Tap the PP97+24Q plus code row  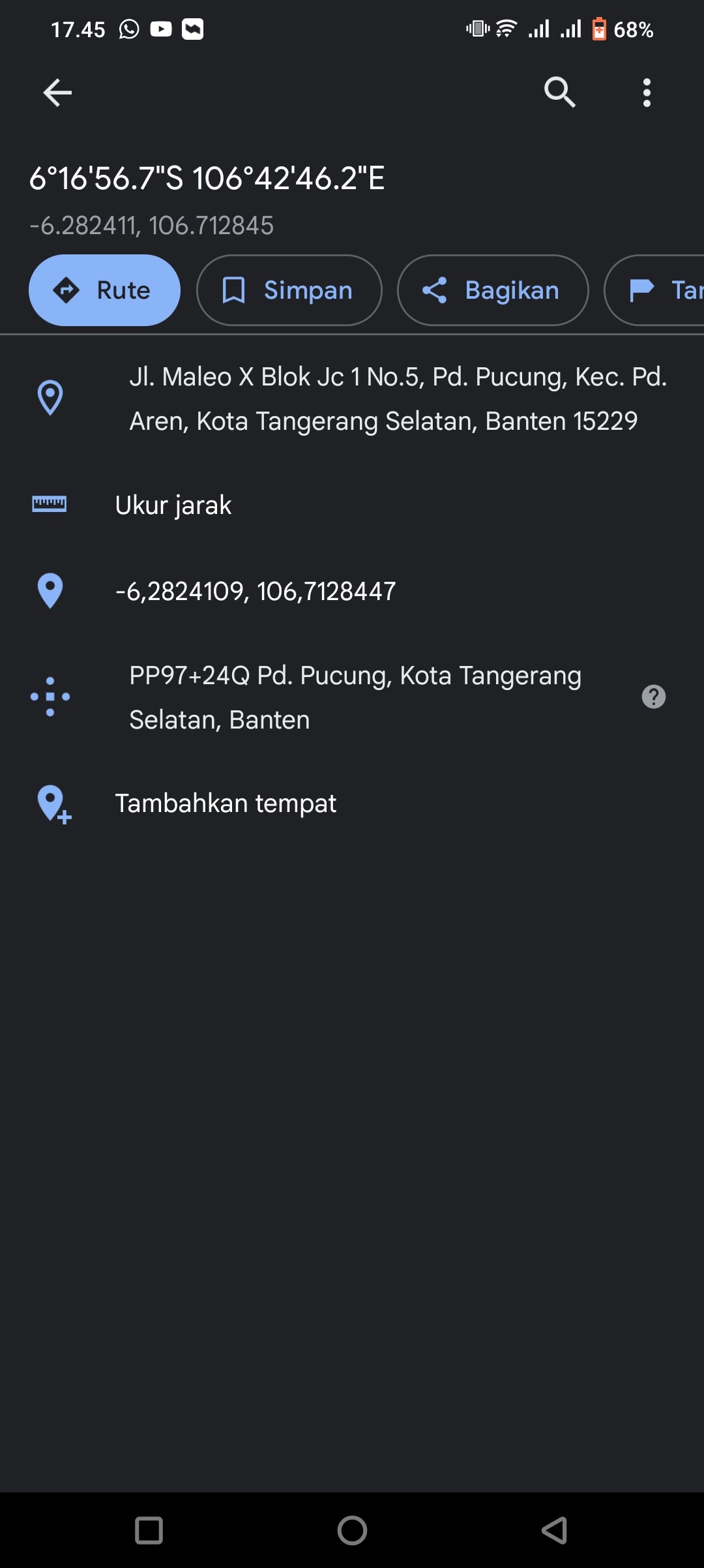pyautogui.click(x=355, y=697)
